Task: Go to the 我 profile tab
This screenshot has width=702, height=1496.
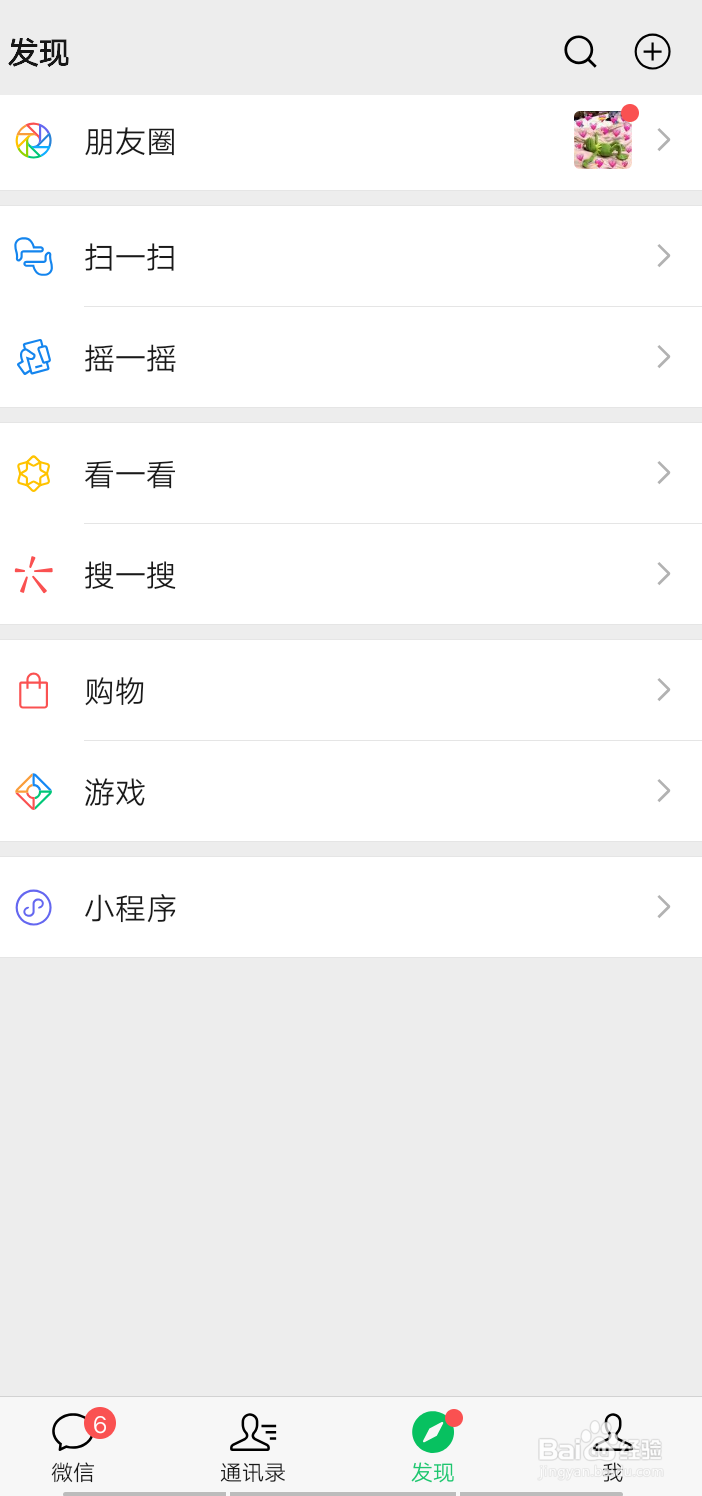Action: click(x=612, y=1446)
